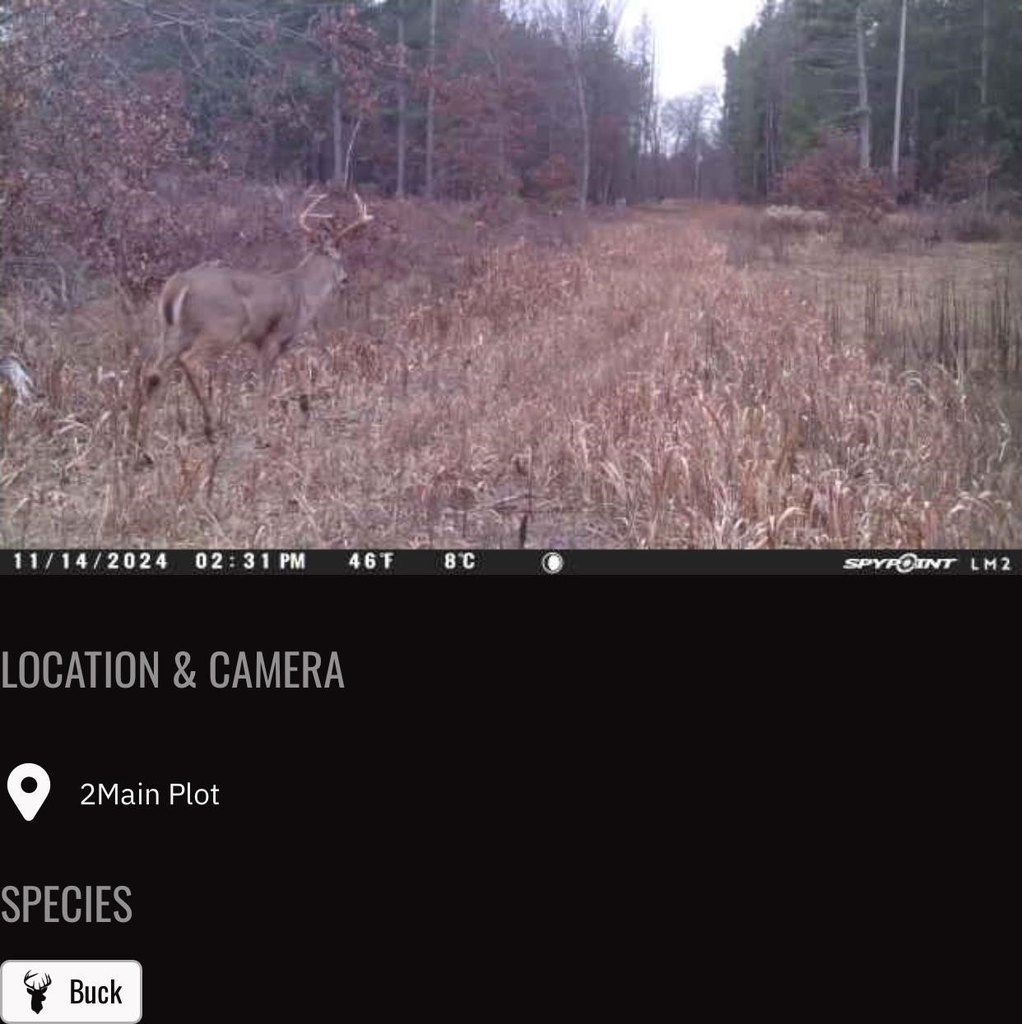Select the Buck species tag
Image resolution: width=1022 pixels, height=1024 pixels.
tap(71, 991)
